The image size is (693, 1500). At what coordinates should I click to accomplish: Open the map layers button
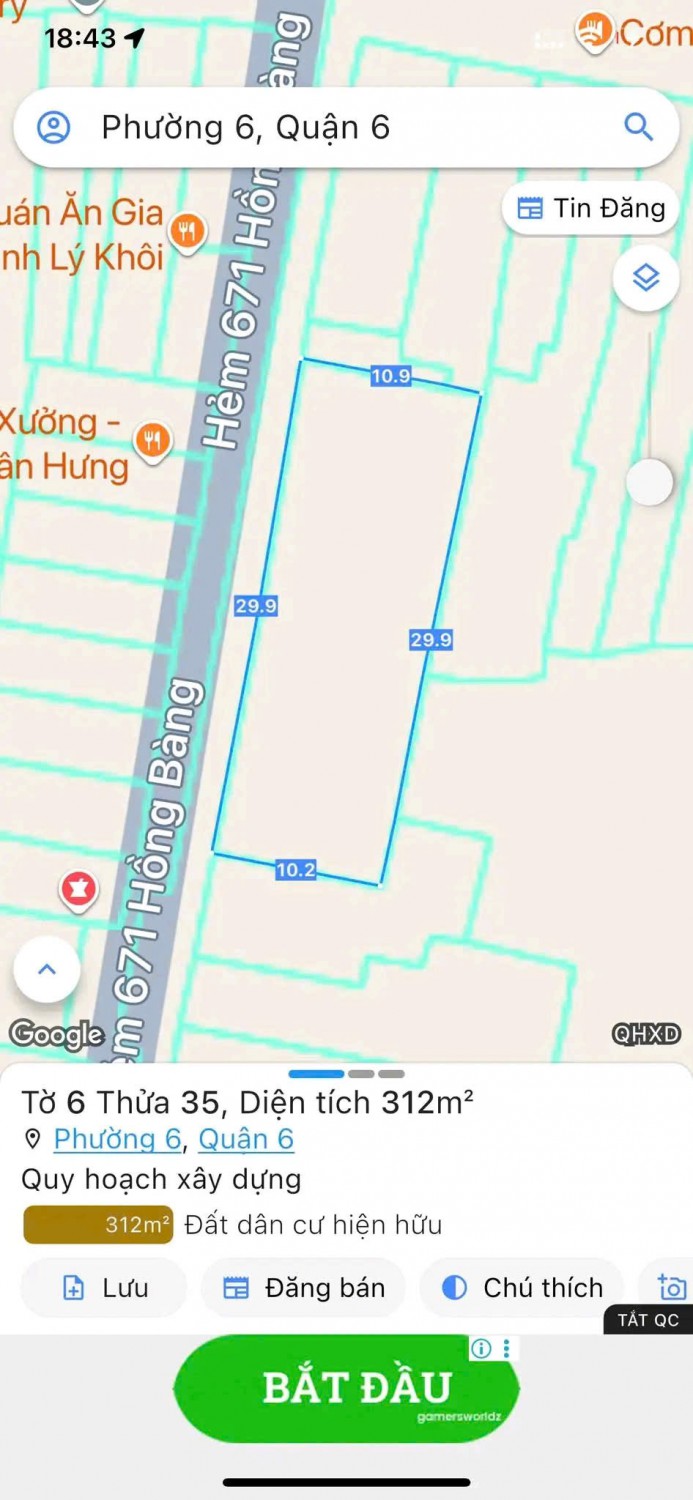point(646,277)
